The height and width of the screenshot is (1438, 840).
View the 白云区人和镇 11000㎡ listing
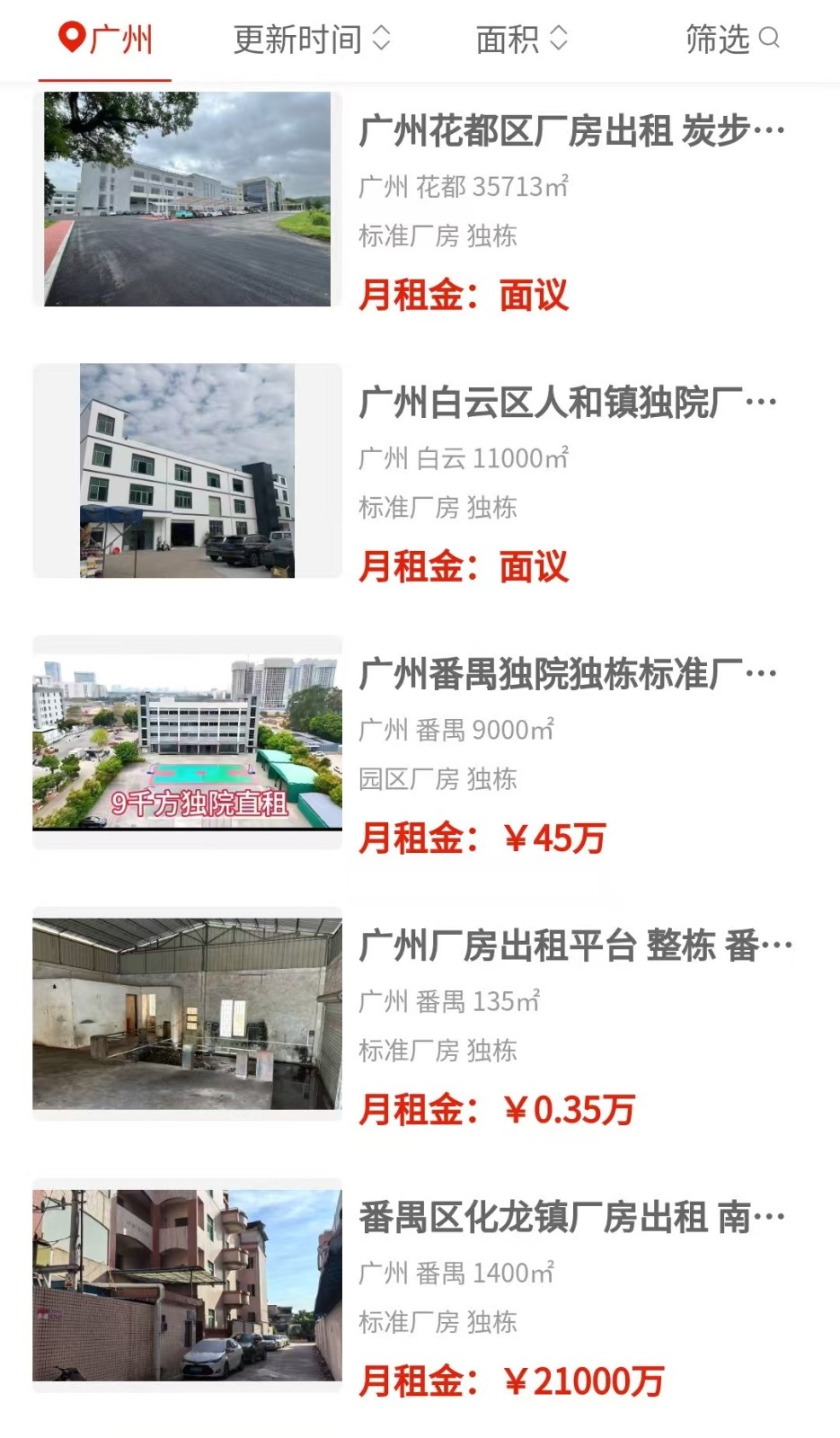coord(567,403)
